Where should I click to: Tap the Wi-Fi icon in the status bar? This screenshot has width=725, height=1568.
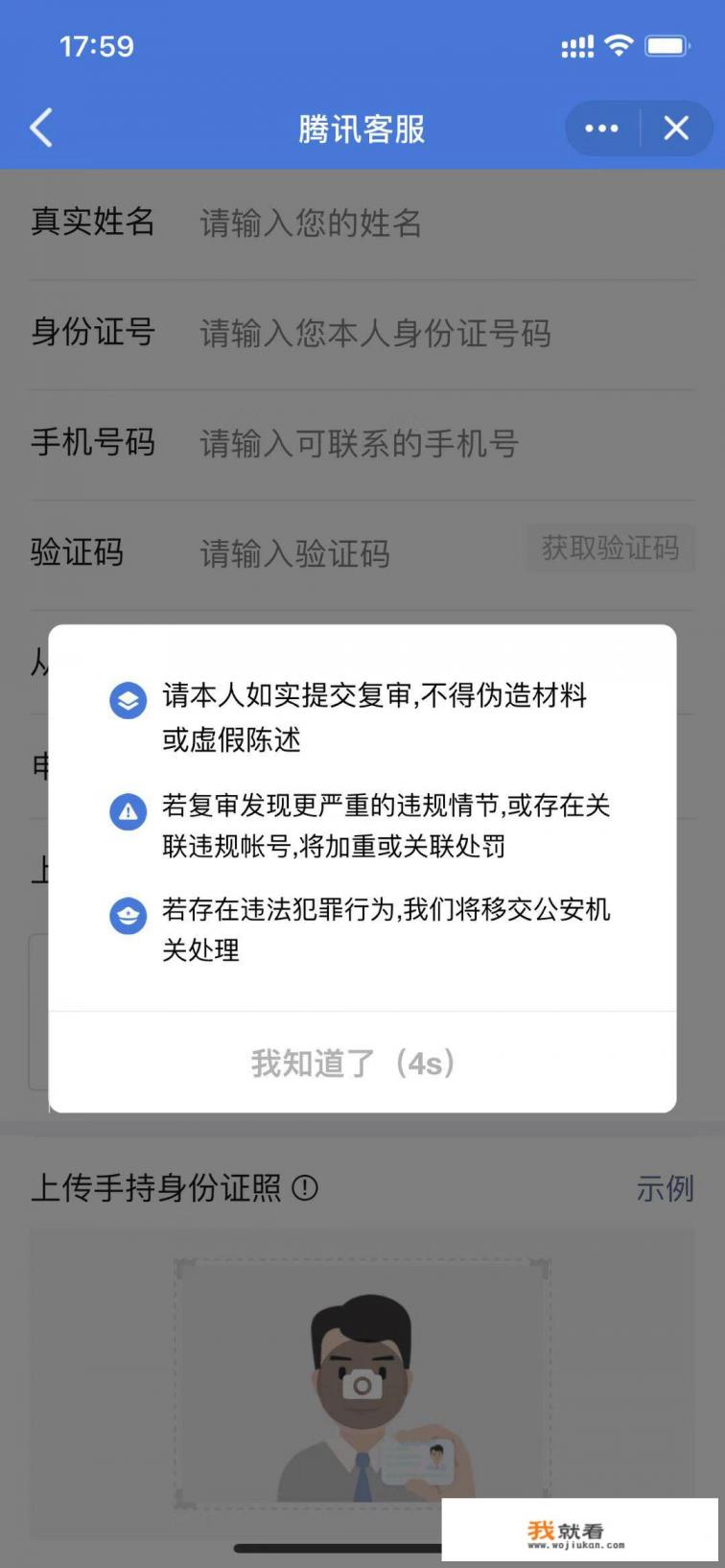coord(620,45)
